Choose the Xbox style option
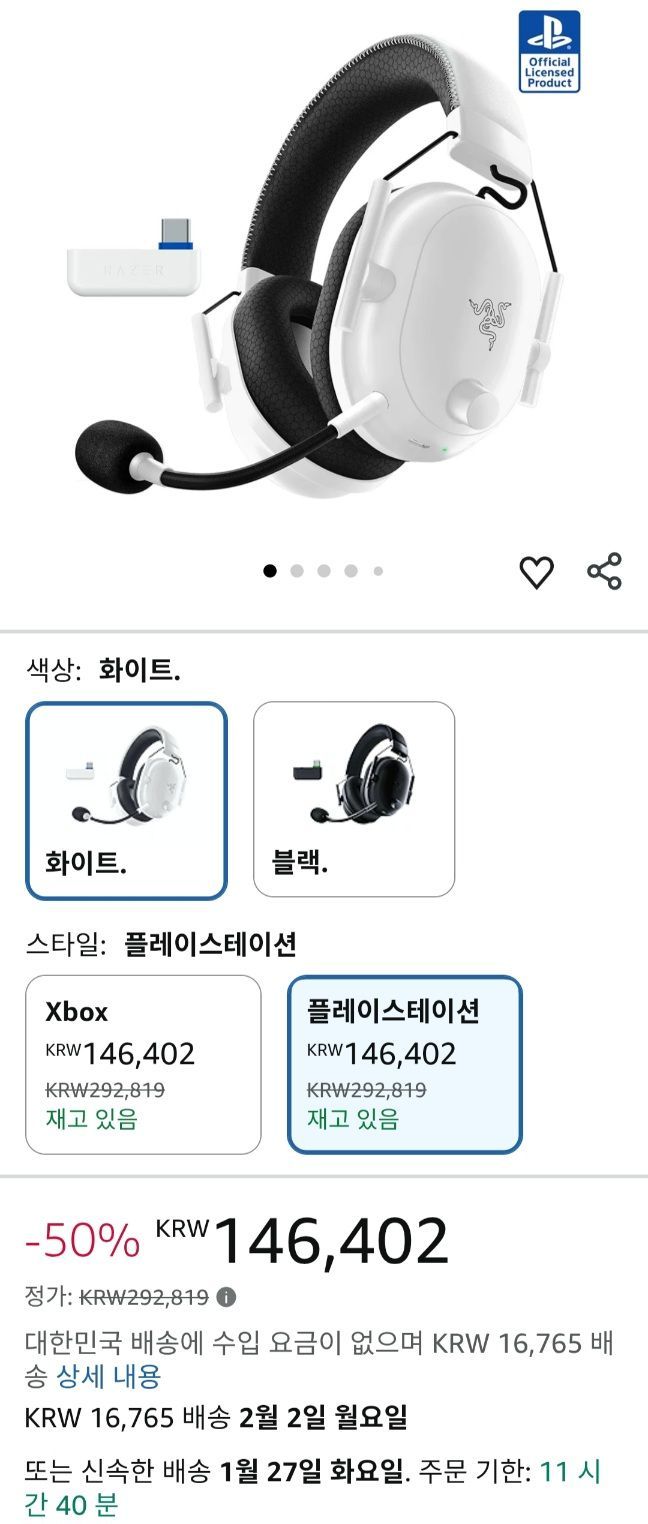The height and width of the screenshot is (1524, 648). point(143,1065)
